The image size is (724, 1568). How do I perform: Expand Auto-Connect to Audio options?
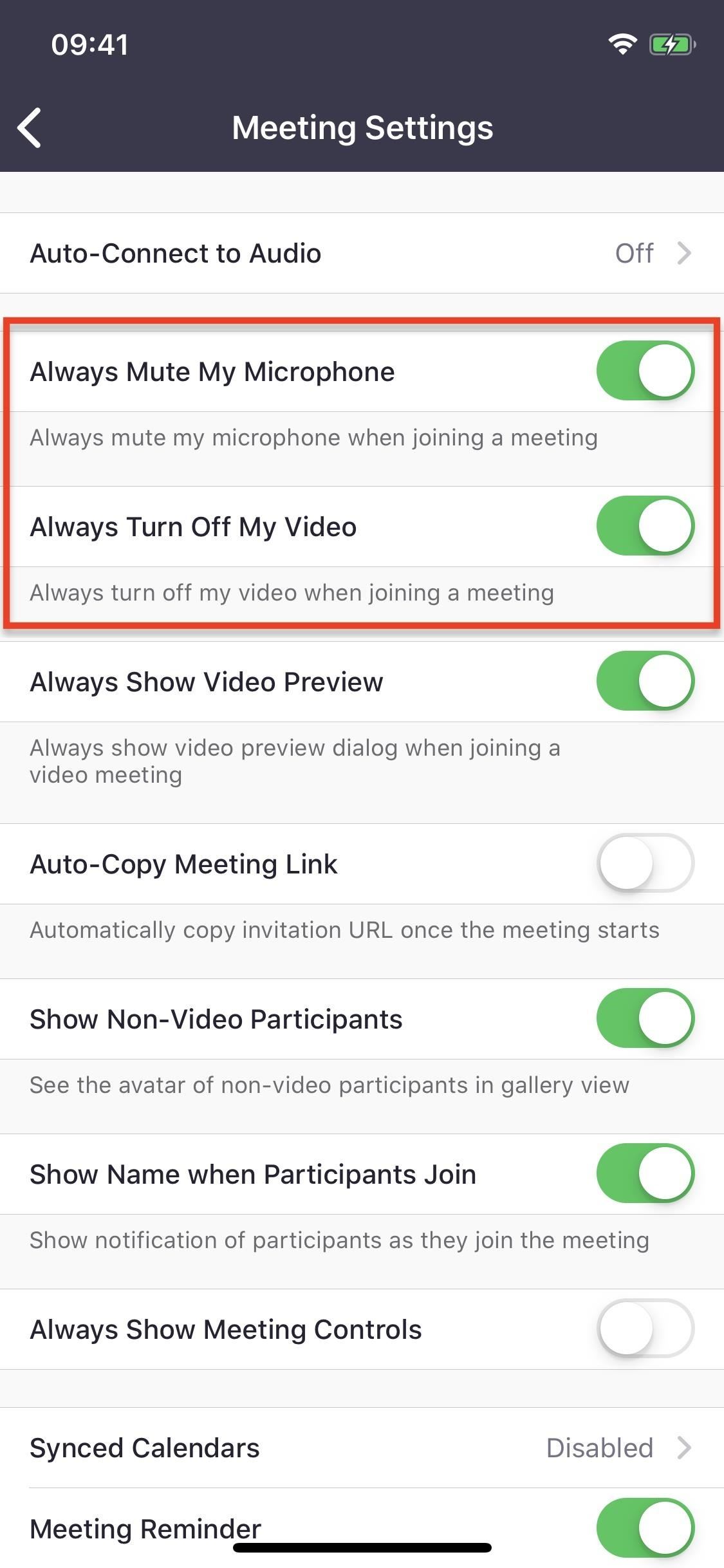362,253
